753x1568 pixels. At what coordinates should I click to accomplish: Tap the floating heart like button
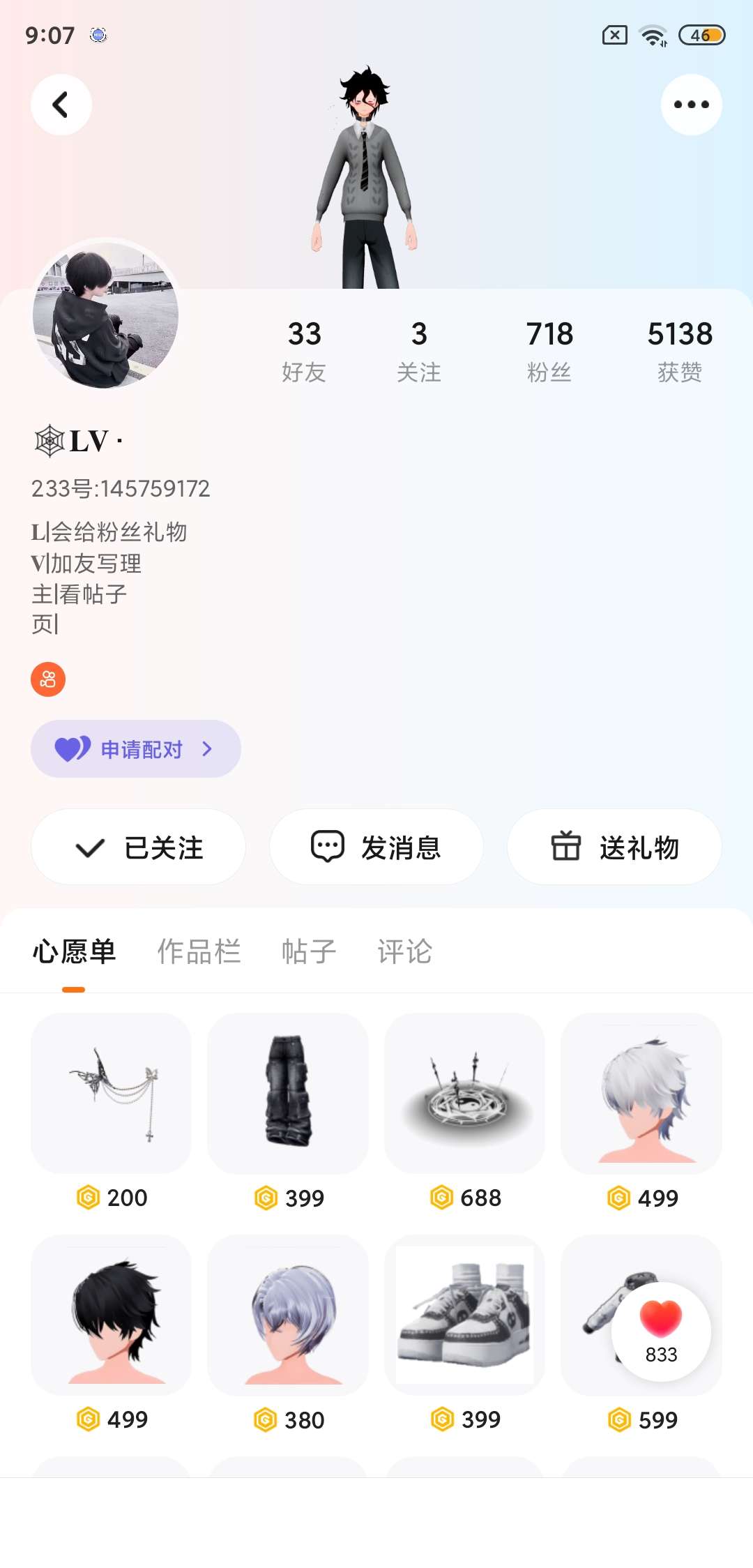(x=661, y=1331)
